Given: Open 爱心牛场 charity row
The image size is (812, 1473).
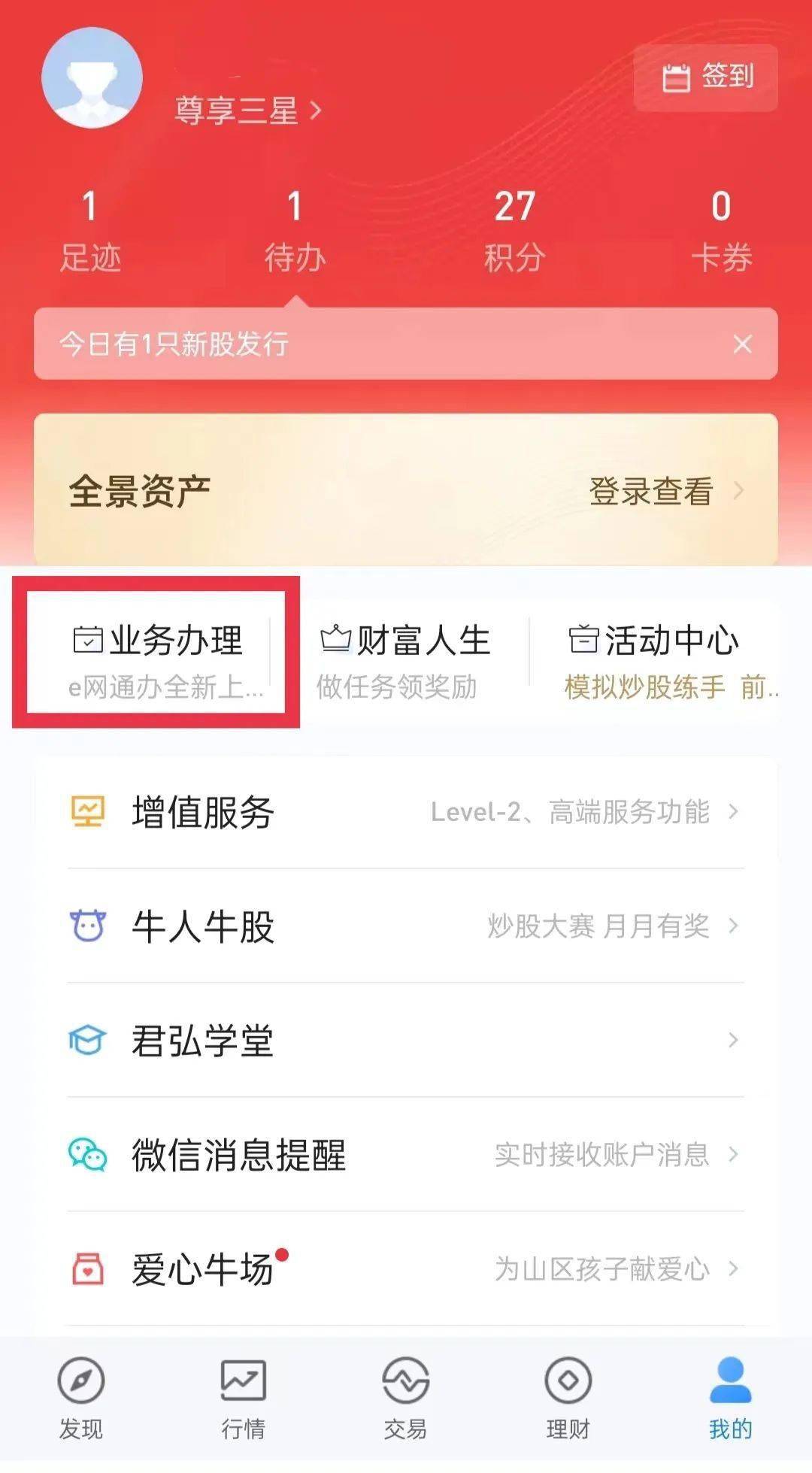Looking at the screenshot, I should pyautogui.click(x=406, y=1269).
